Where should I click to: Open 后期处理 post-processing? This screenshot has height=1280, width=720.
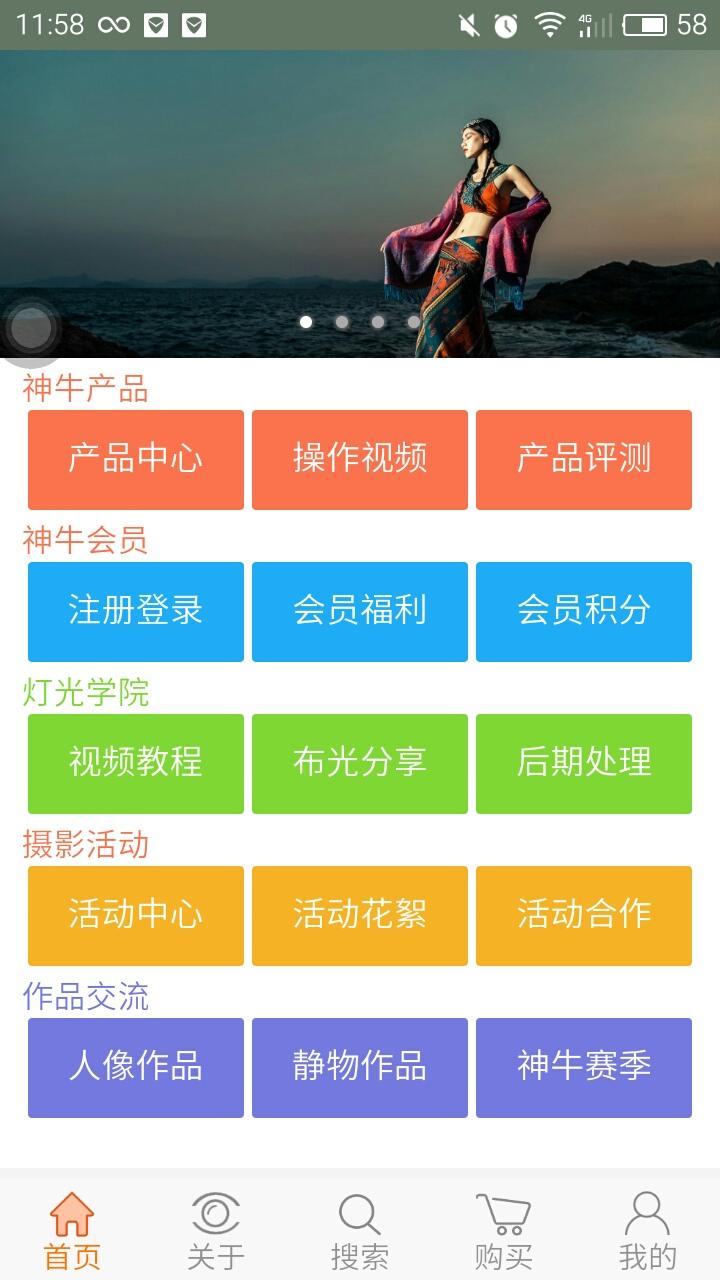pos(583,763)
